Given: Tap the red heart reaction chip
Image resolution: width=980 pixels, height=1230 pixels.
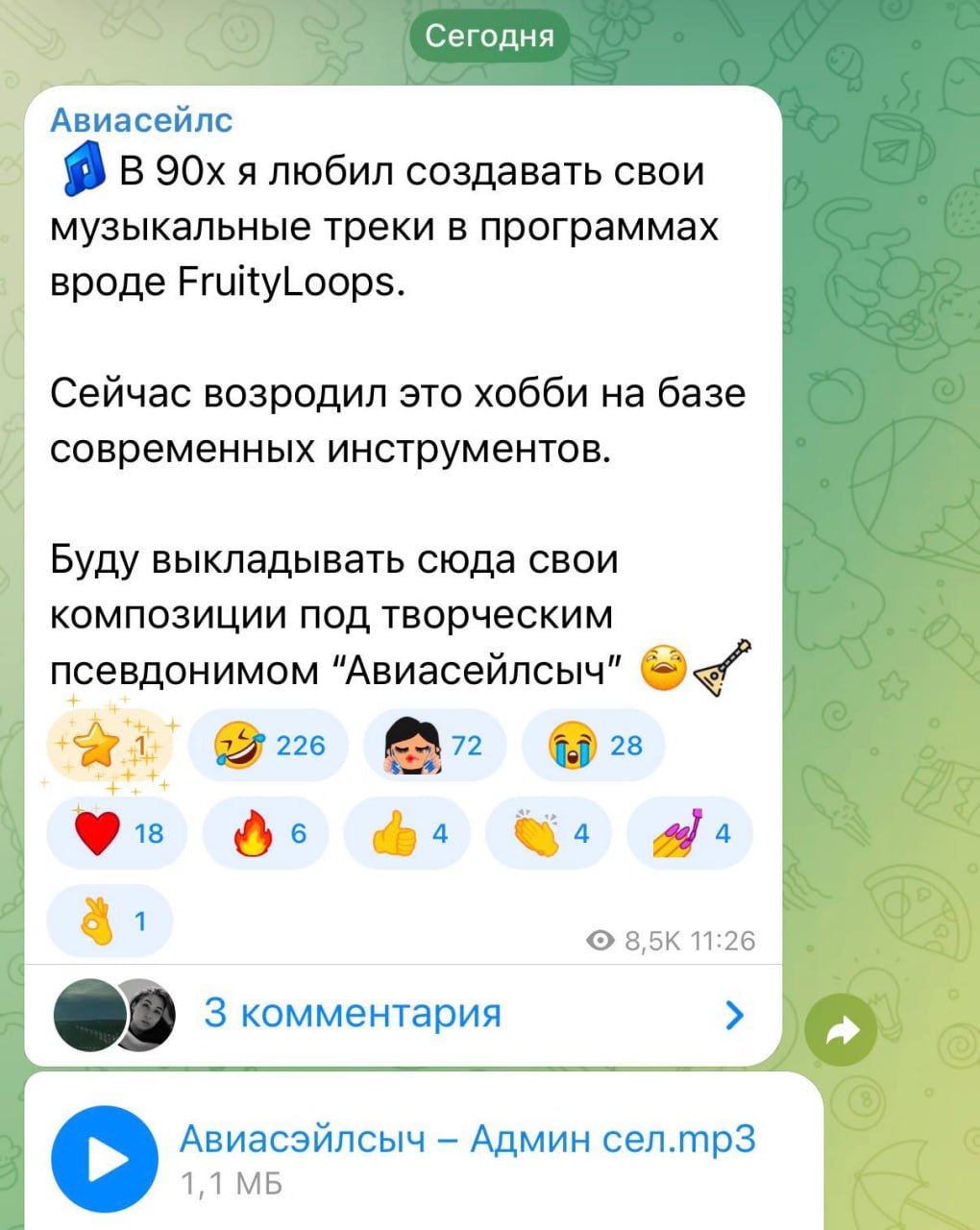Looking at the screenshot, I should (x=117, y=833).
